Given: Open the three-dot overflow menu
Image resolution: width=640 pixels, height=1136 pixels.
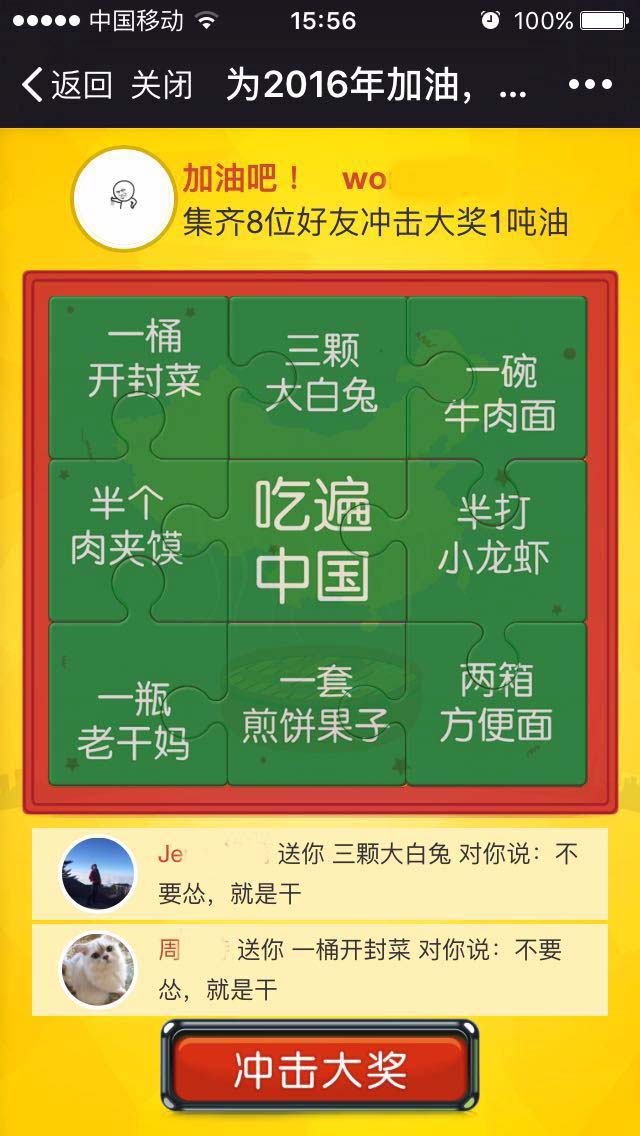Looking at the screenshot, I should (590, 86).
